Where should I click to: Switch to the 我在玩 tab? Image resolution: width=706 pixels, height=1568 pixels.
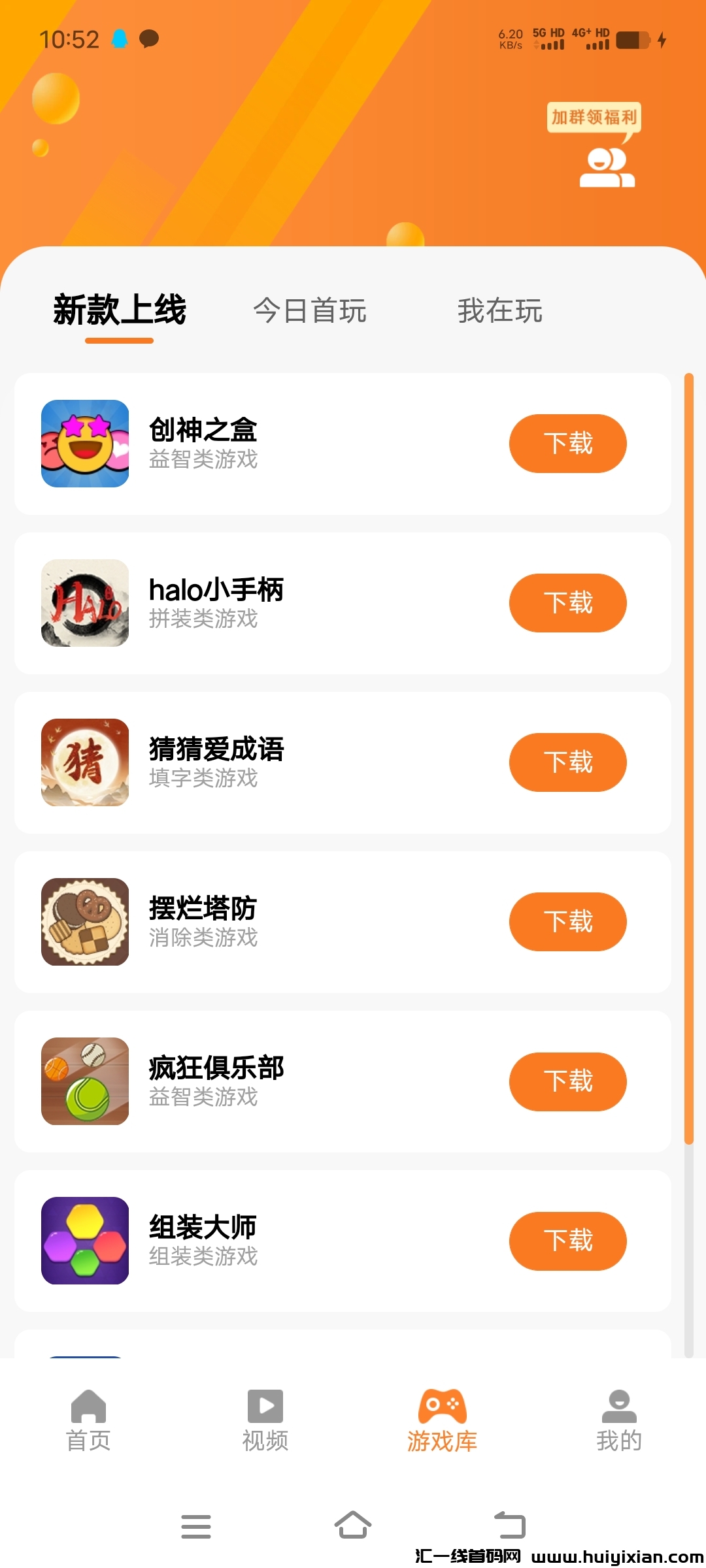pyautogui.click(x=500, y=311)
